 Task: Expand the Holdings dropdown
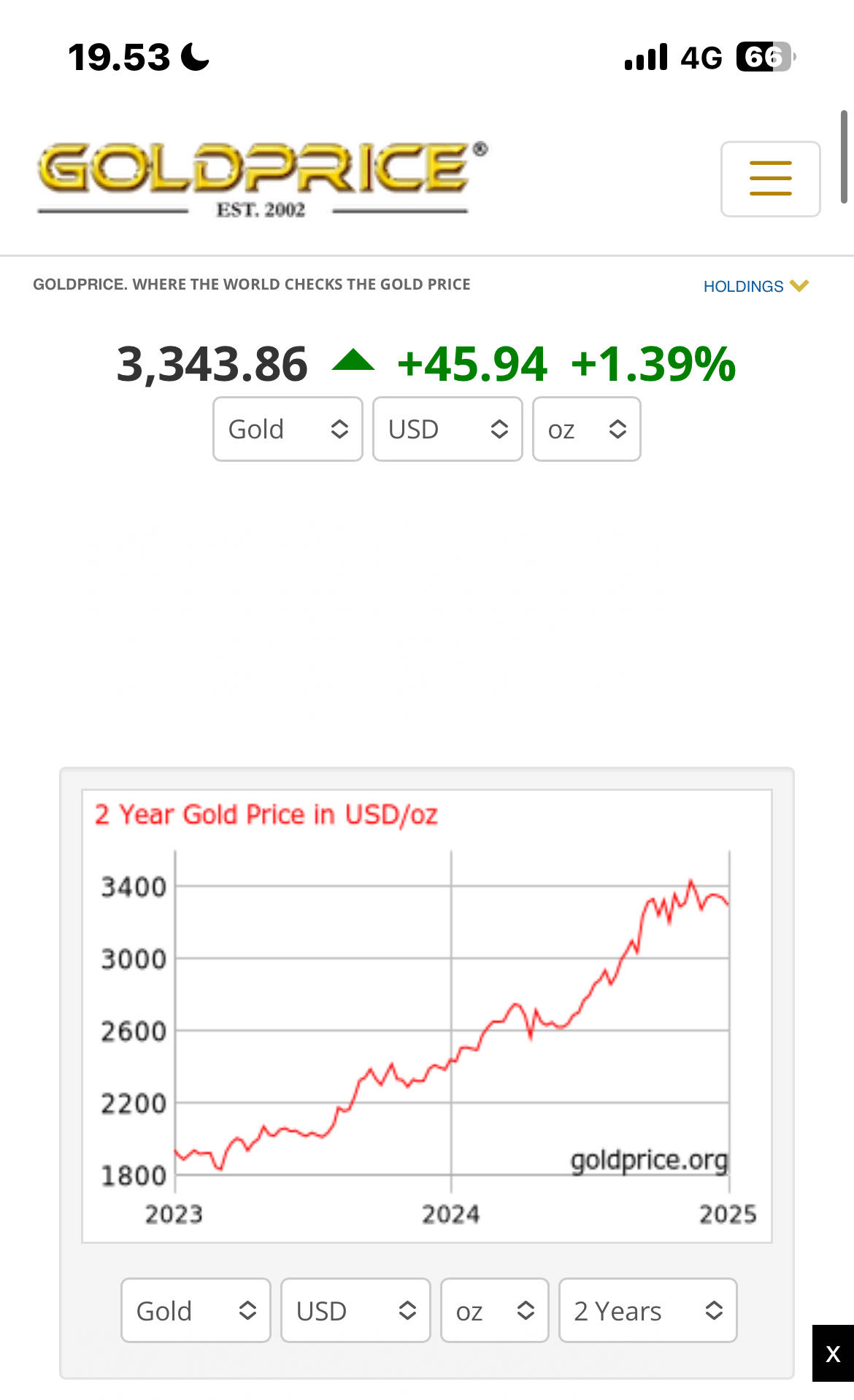(755, 286)
